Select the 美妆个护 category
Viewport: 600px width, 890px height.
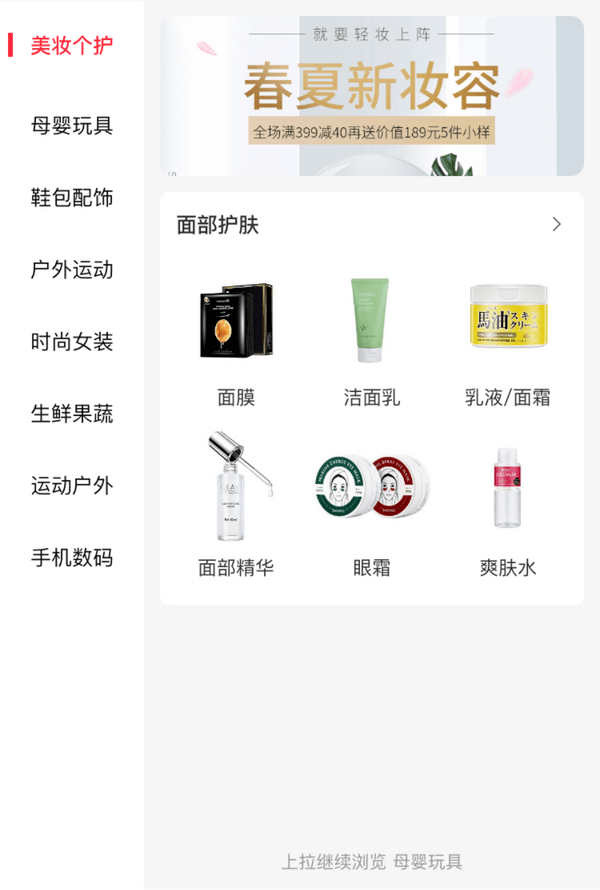point(72,46)
